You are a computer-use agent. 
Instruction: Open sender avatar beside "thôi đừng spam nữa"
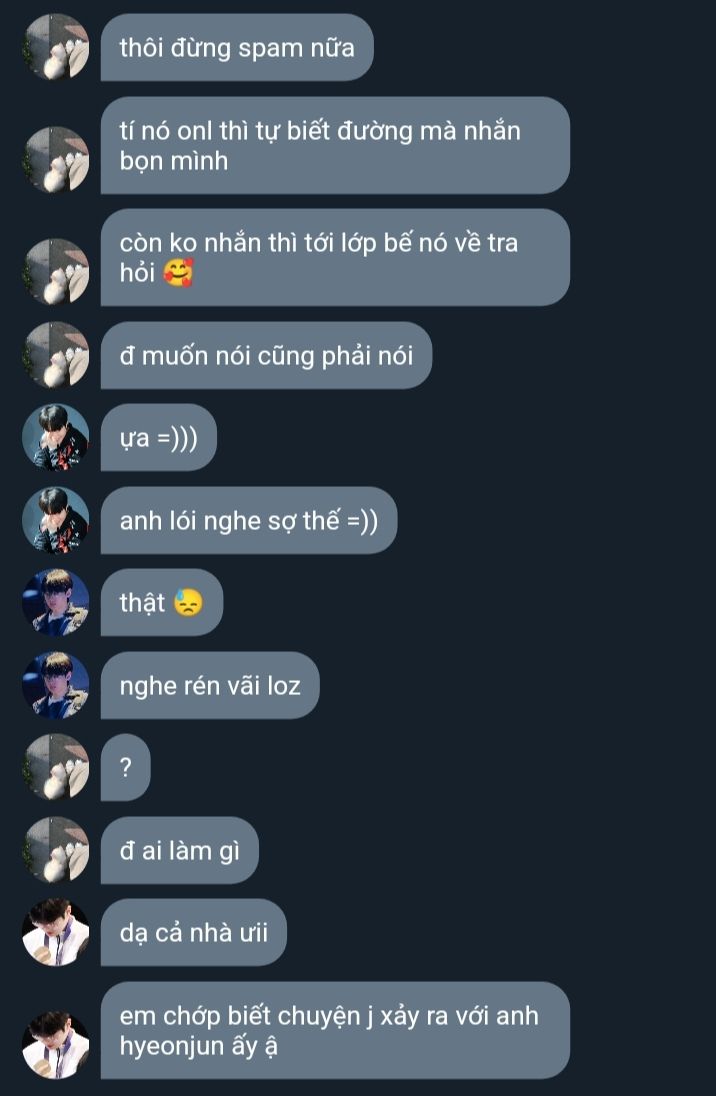(55, 47)
